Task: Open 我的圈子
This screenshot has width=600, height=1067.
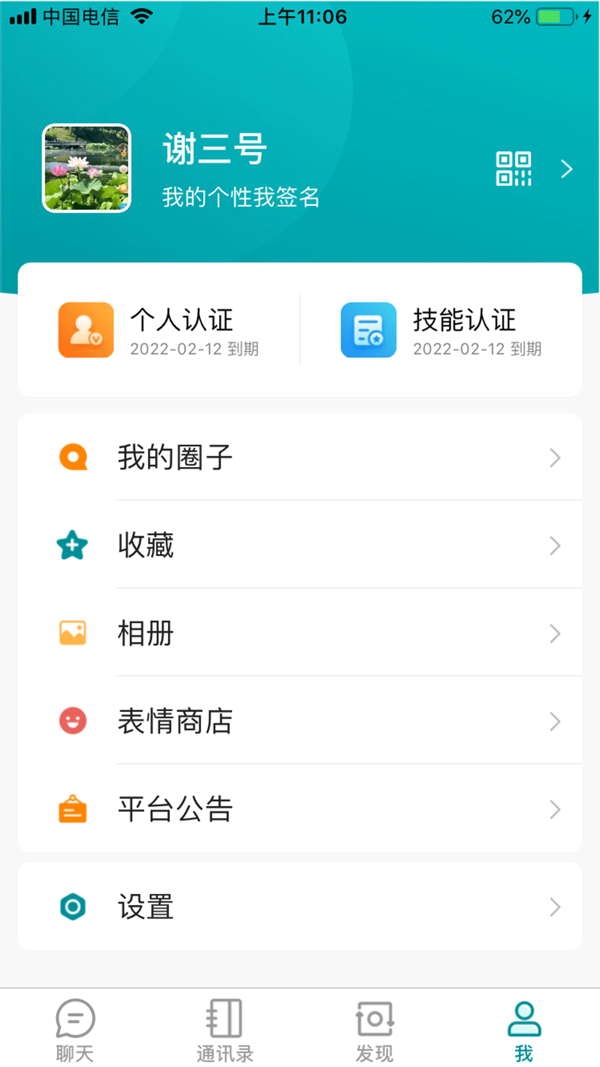Action: [x=300, y=458]
